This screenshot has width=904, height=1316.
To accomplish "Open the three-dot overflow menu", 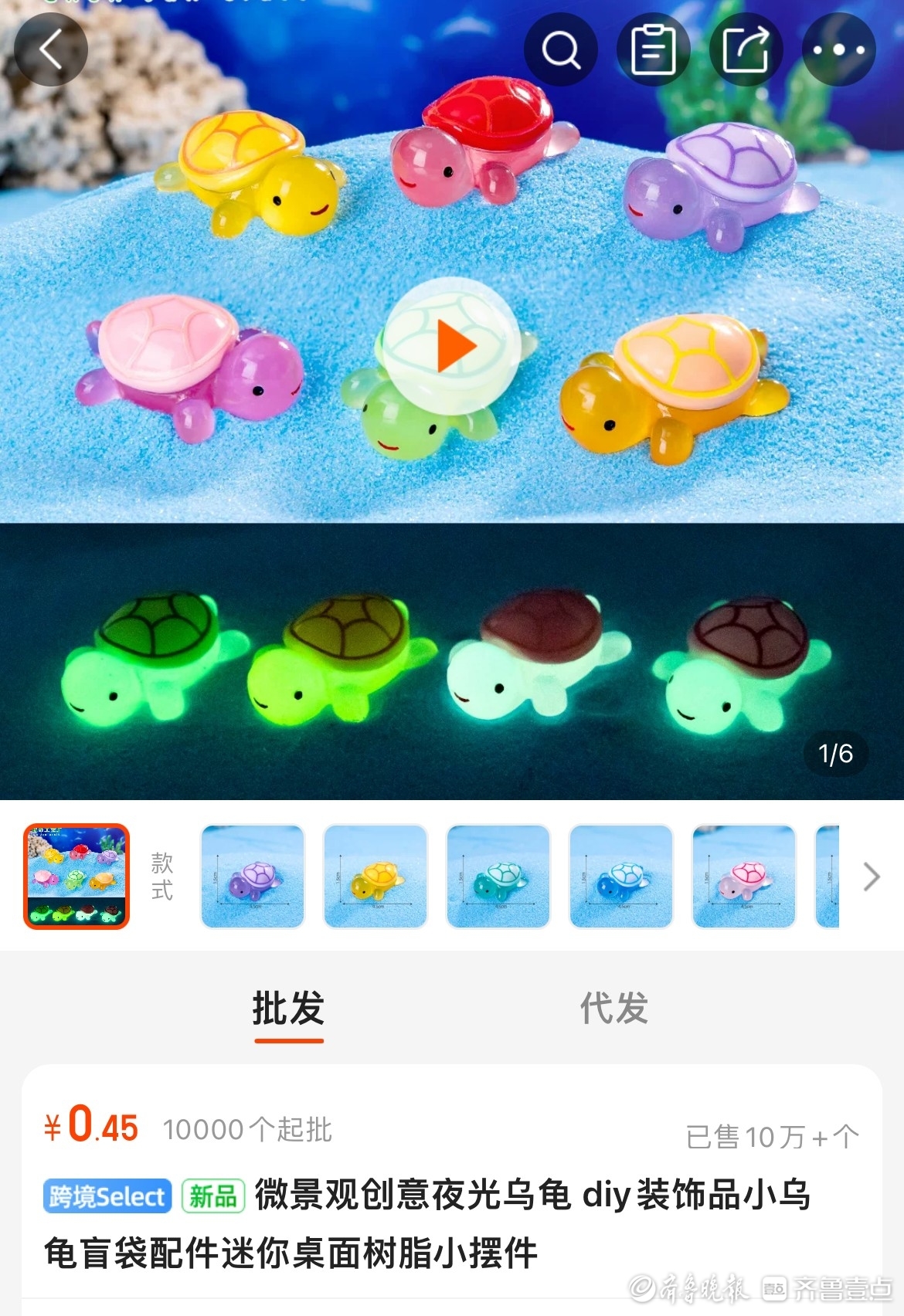I will (x=838, y=50).
